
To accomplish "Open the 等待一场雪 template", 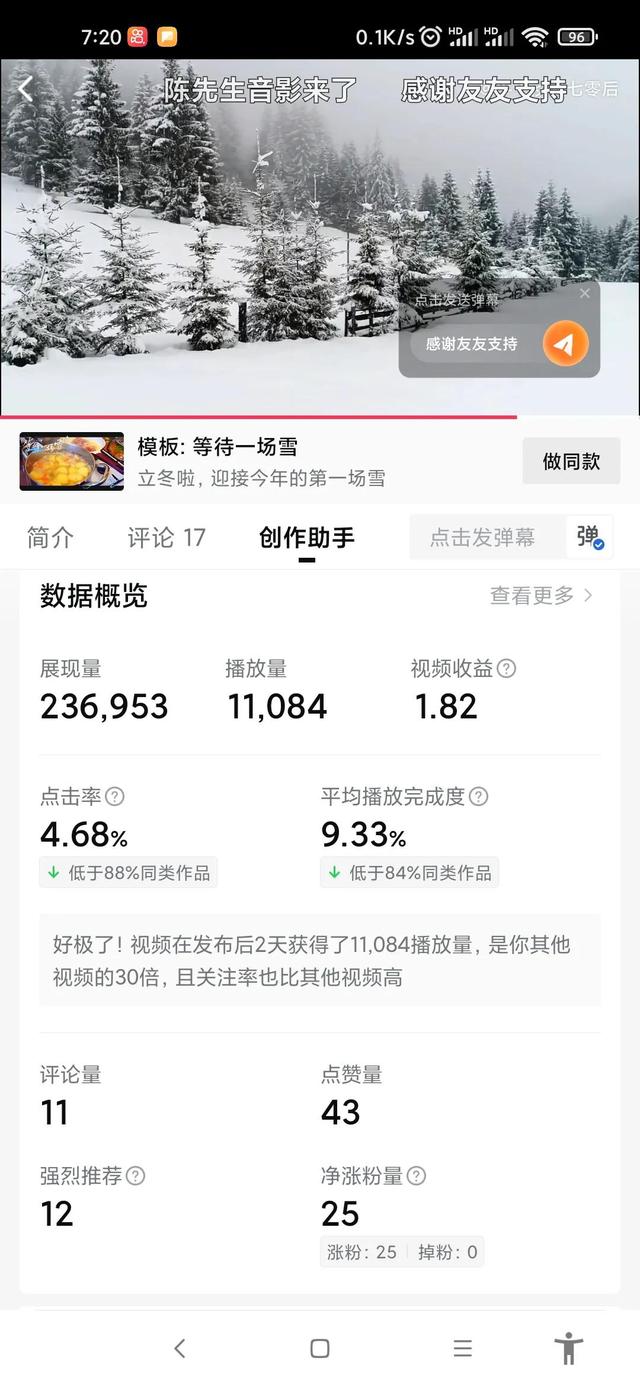I will [x=260, y=461].
